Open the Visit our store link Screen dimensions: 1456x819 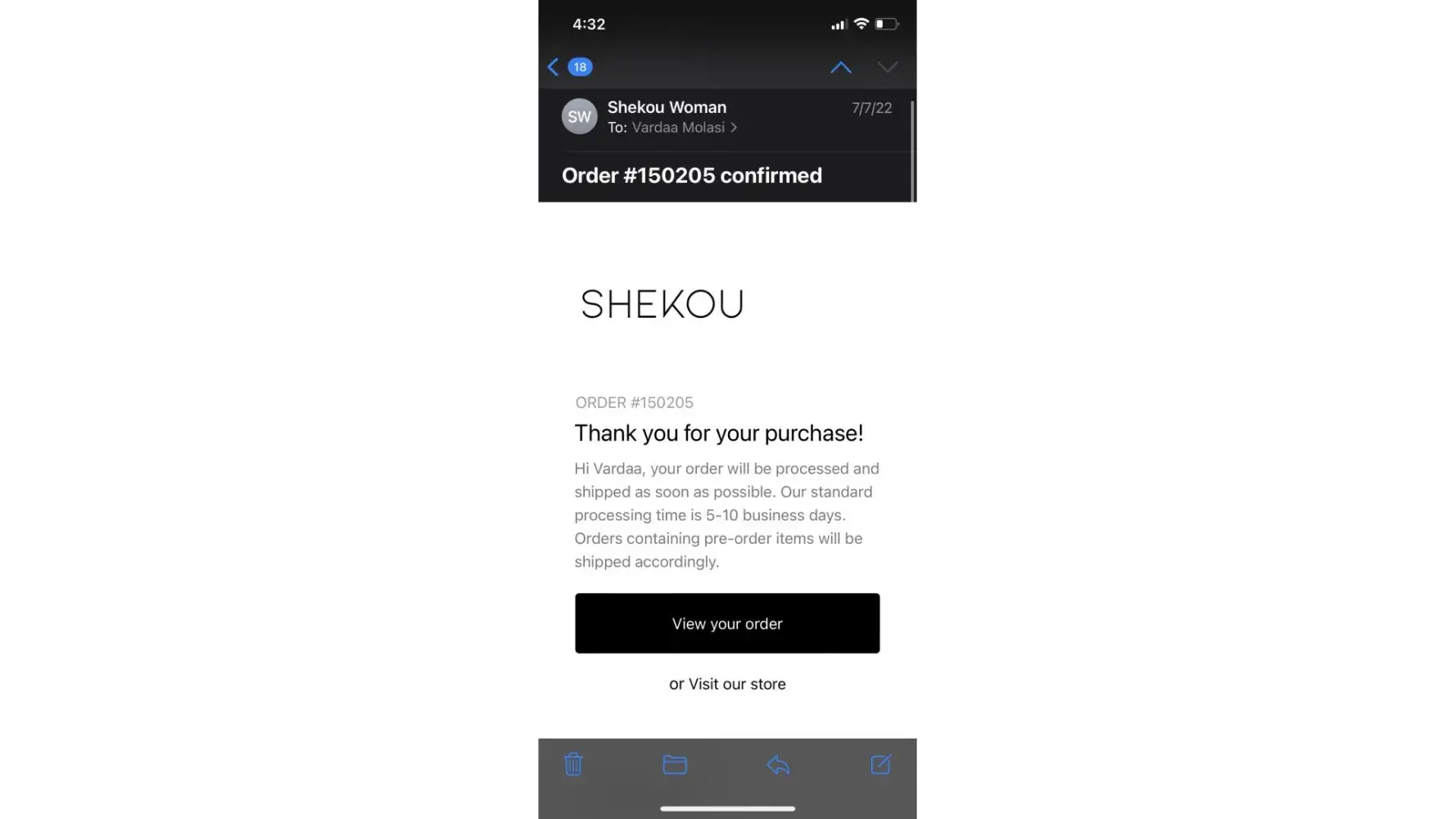coord(736,684)
